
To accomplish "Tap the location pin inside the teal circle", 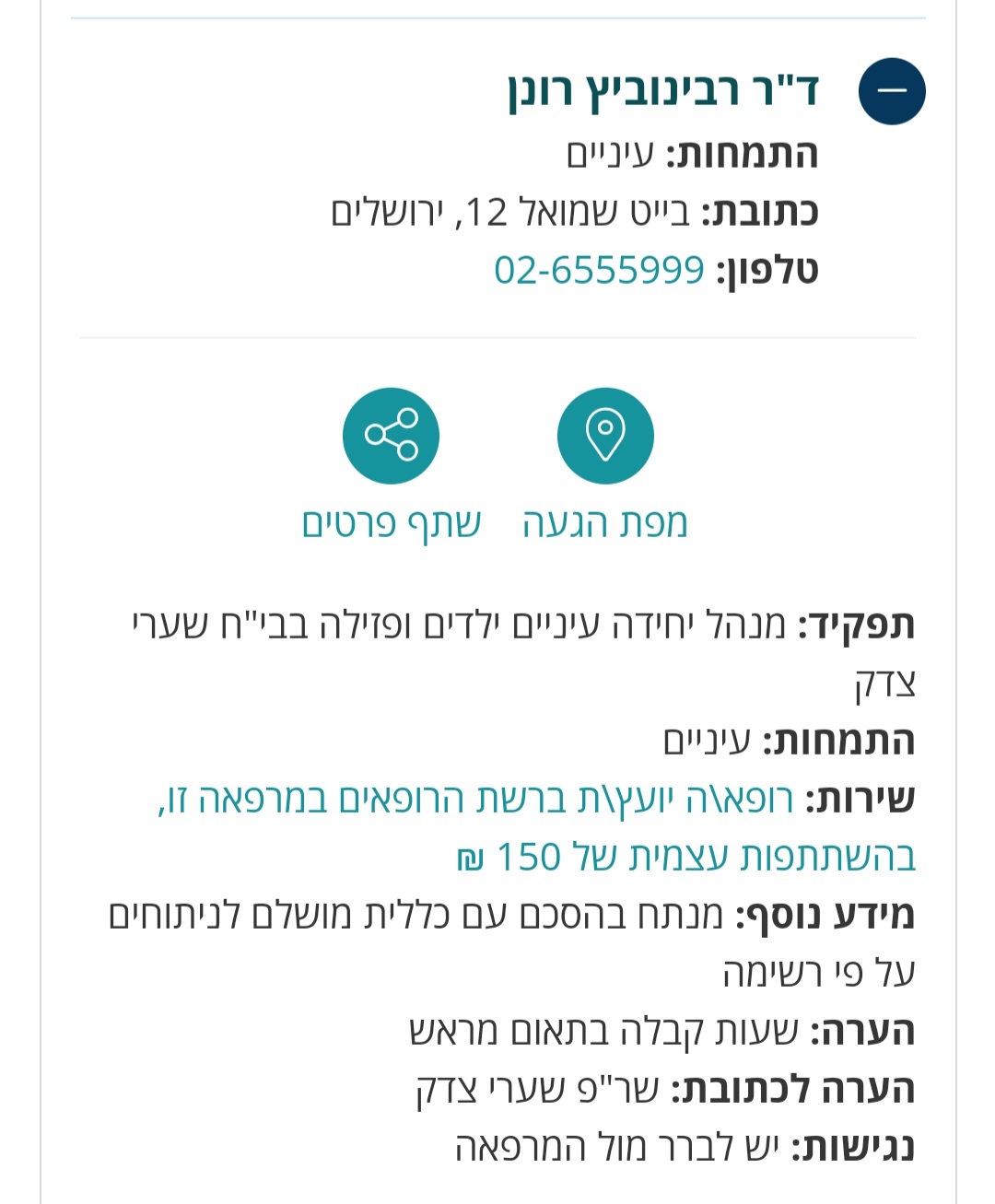I will pos(605,435).
